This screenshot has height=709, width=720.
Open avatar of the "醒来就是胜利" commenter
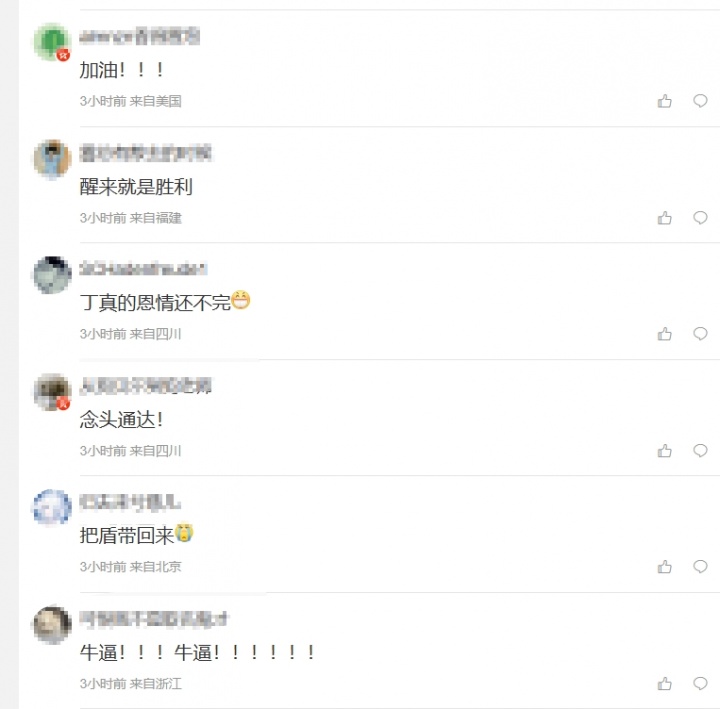point(51,159)
